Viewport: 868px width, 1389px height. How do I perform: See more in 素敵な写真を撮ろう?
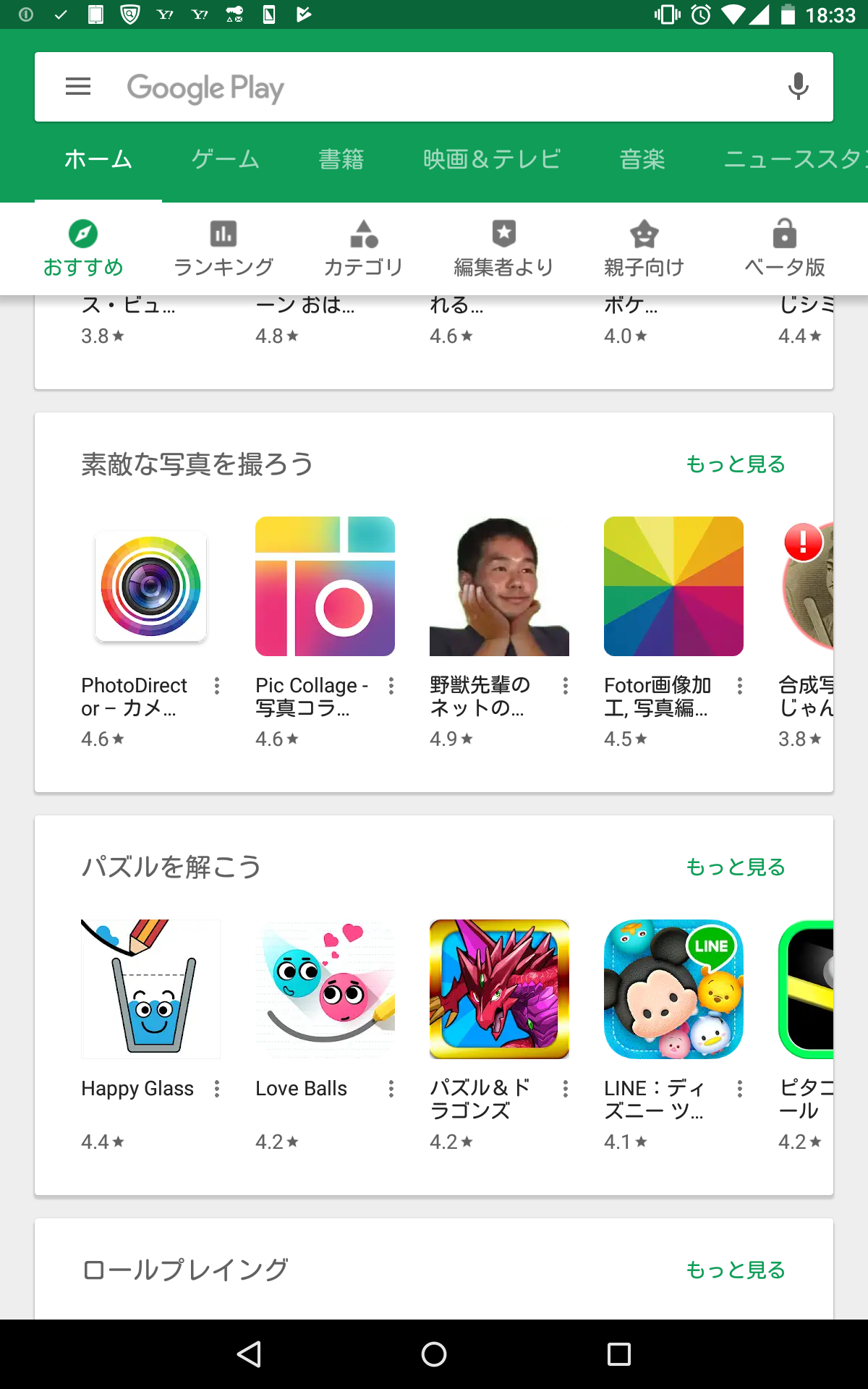735,464
